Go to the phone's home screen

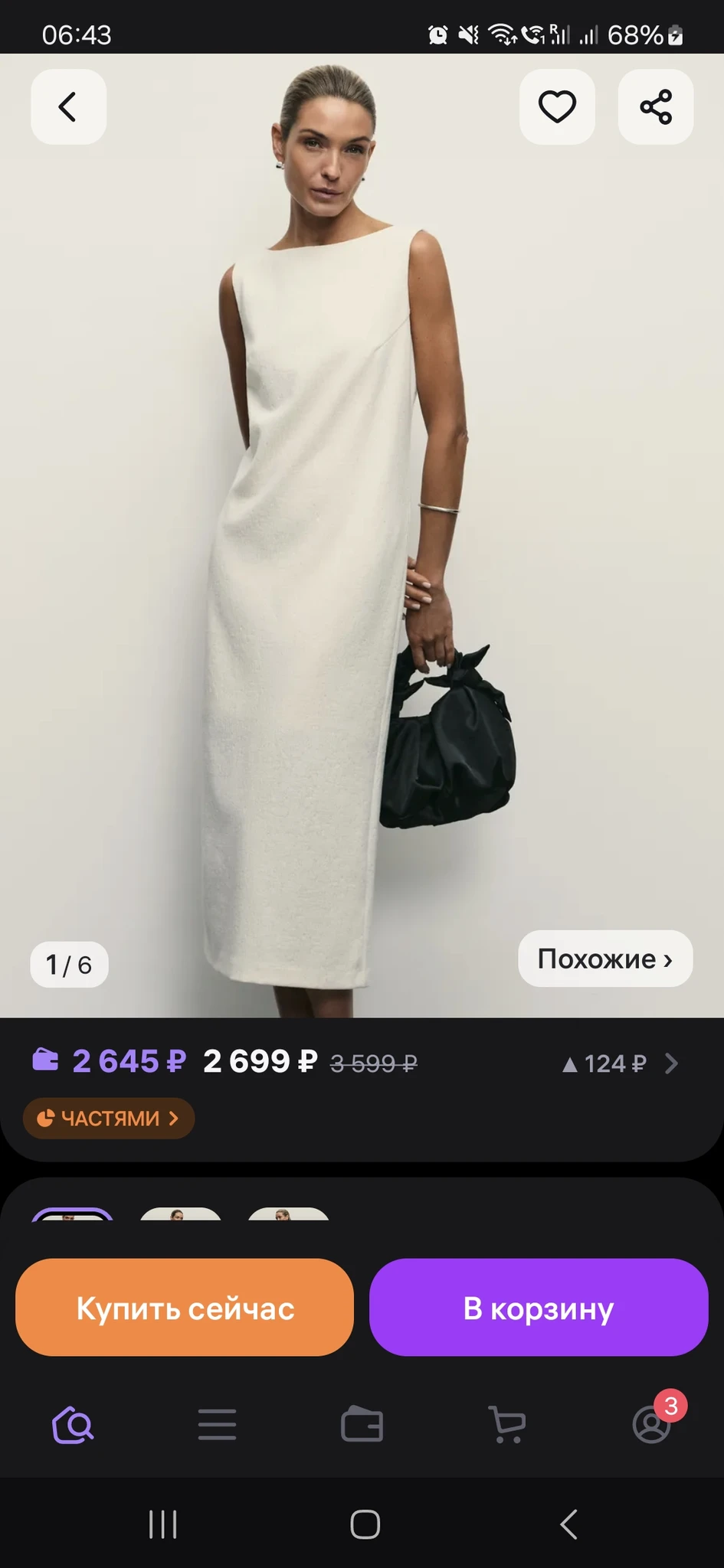click(365, 1524)
